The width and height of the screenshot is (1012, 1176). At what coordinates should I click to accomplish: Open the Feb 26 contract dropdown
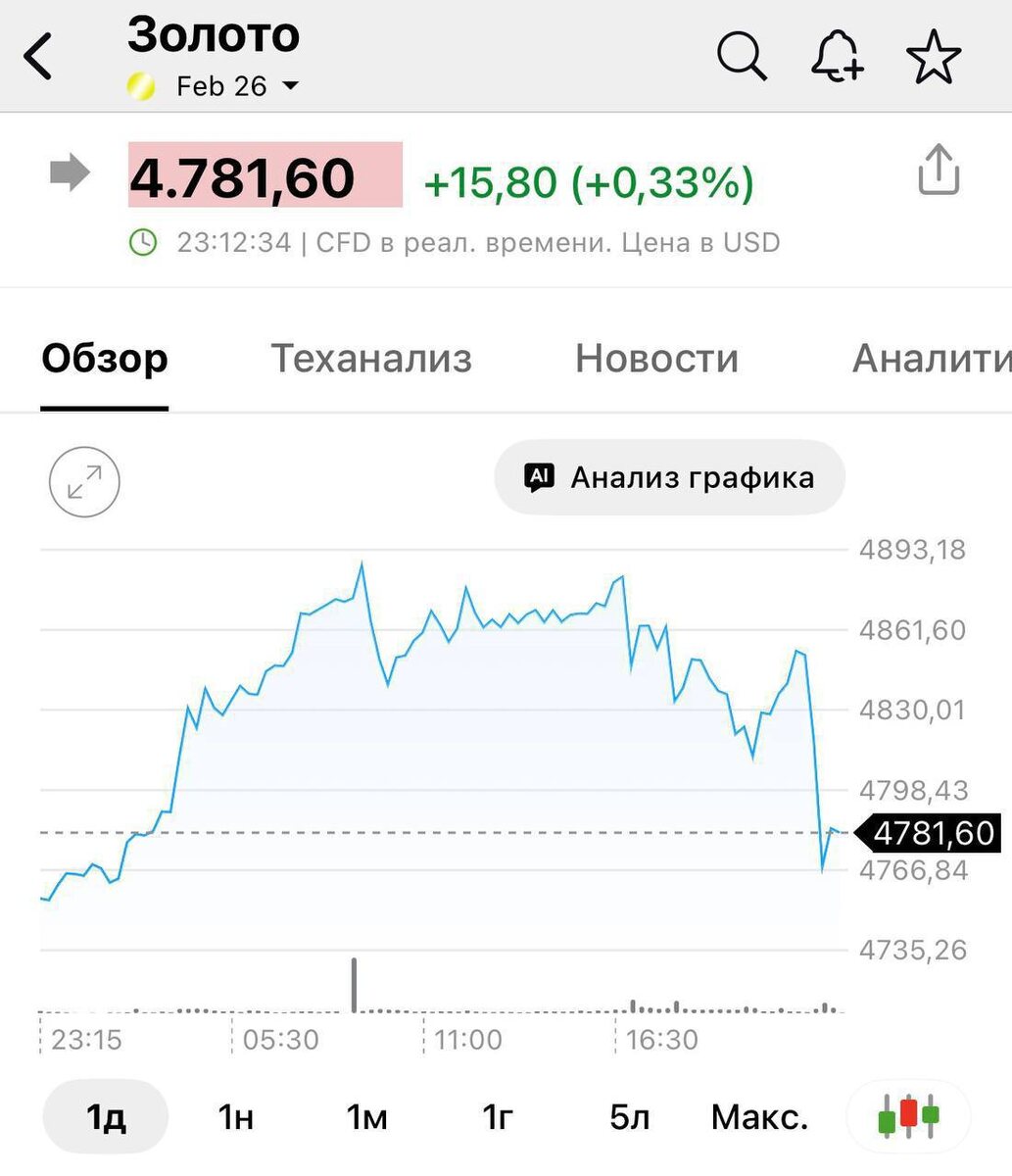(235, 86)
